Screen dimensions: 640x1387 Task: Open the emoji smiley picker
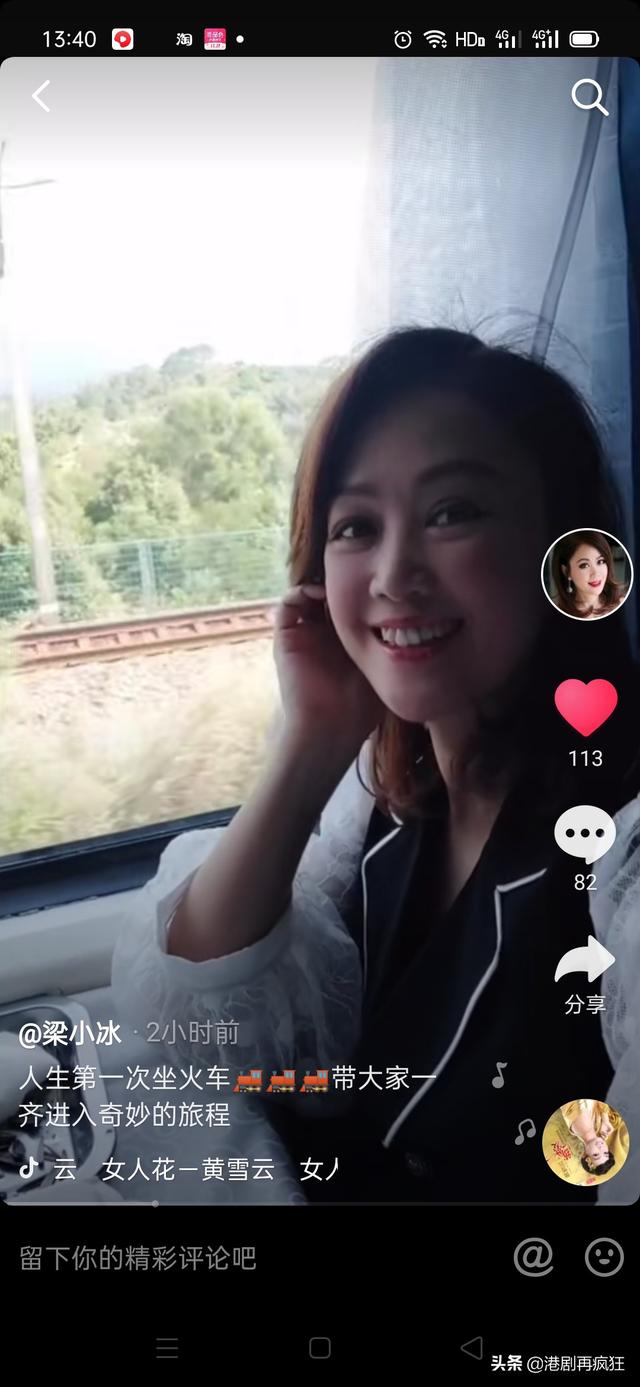604,1257
